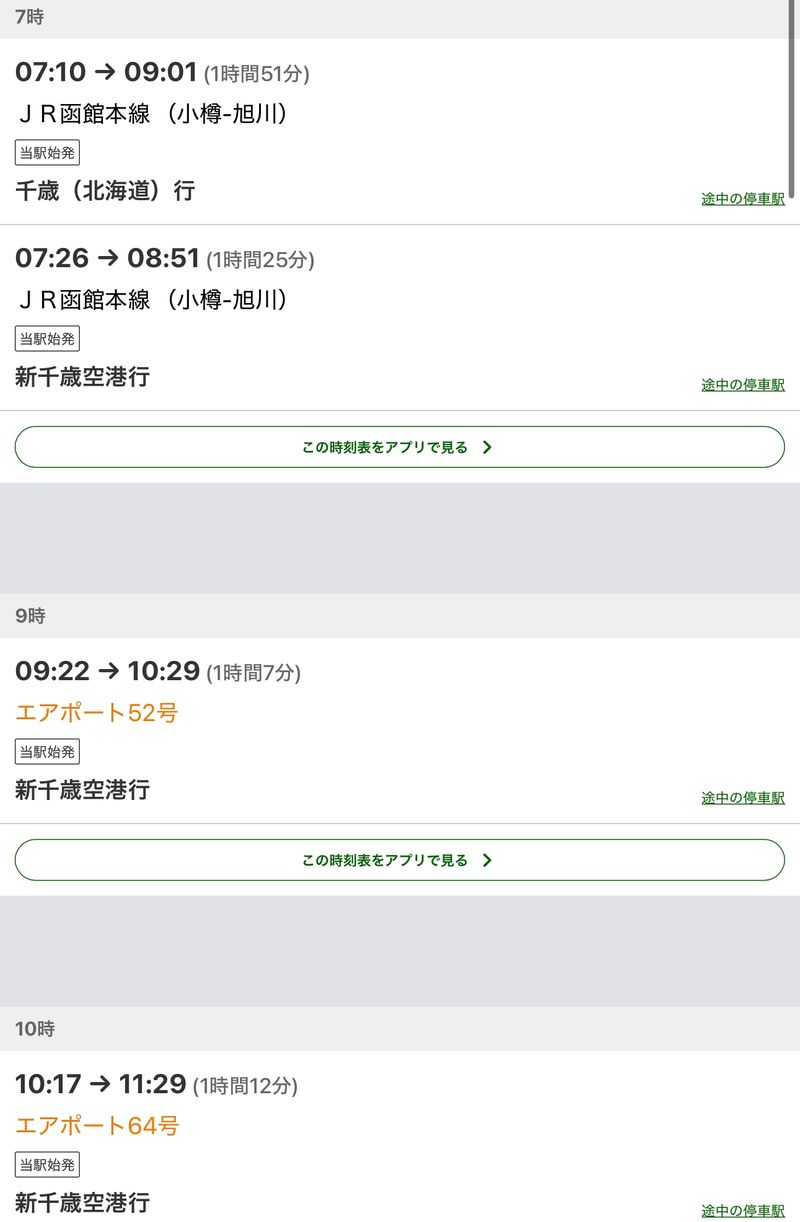This screenshot has height=1222, width=800.
Task: Open the app timetable button under 9時
Action: [399, 860]
